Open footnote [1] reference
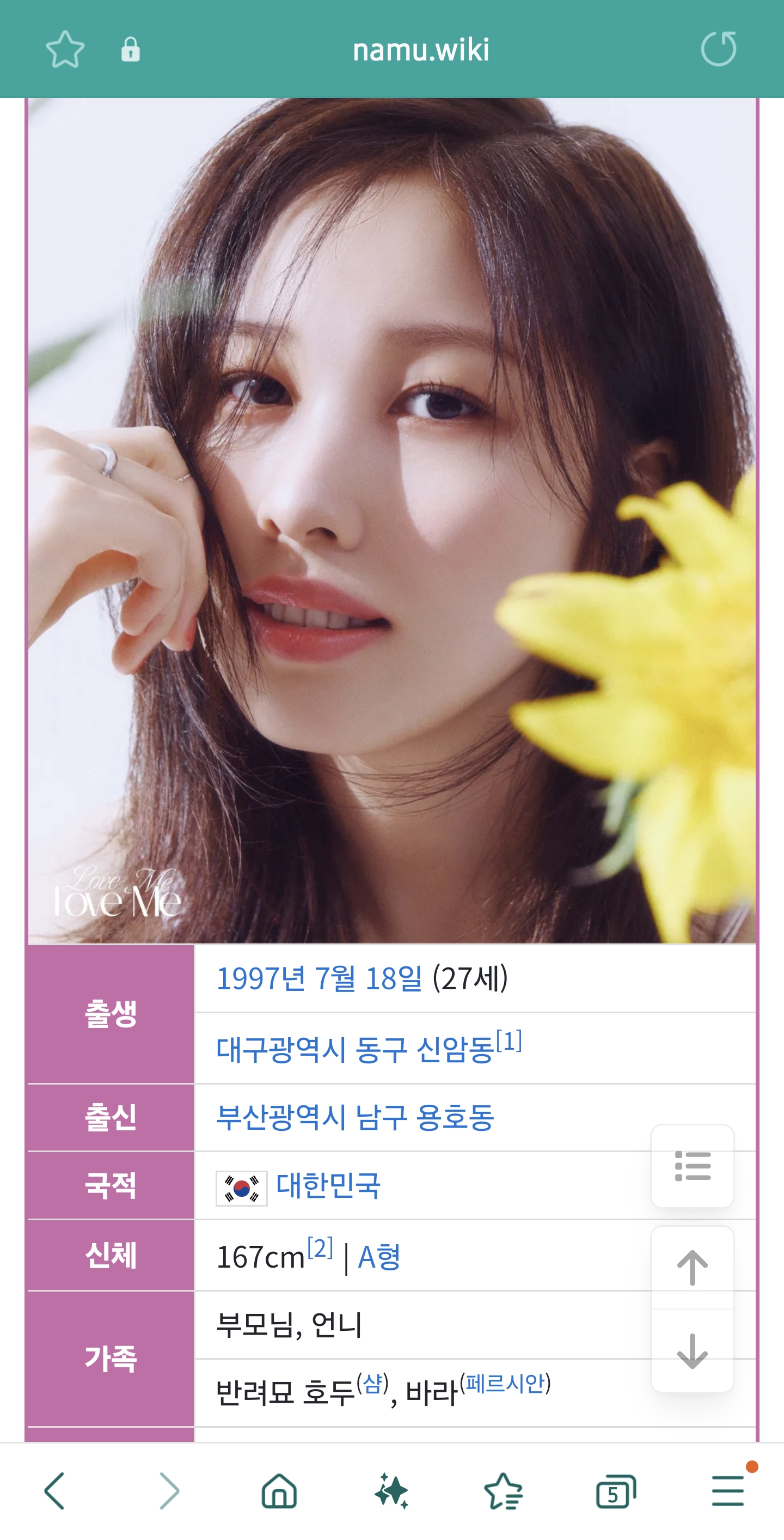The height and width of the screenshot is (1540, 784). (x=509, y=1041)
